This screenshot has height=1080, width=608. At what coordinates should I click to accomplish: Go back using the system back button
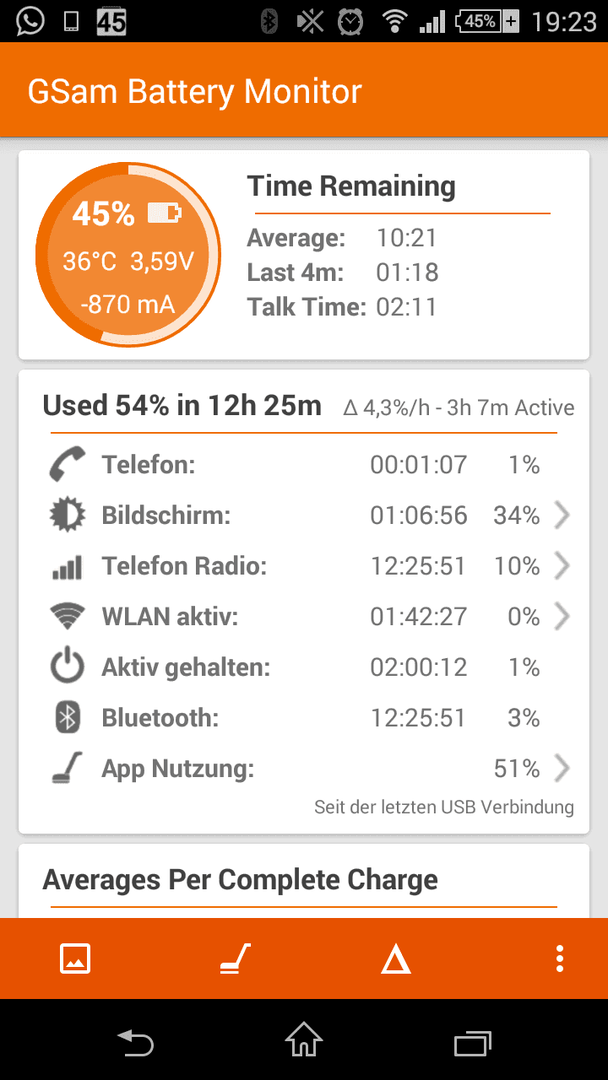coord(135,1039)
